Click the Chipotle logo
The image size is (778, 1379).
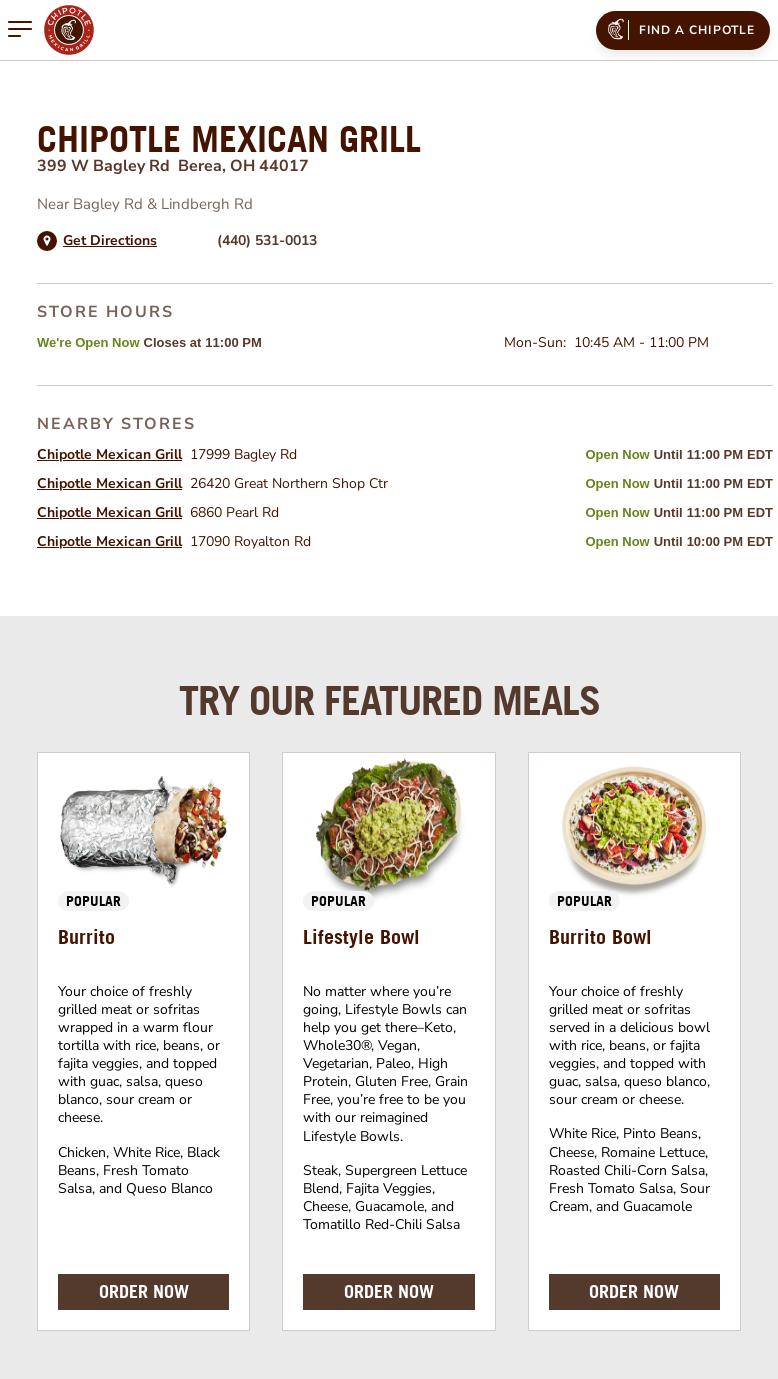[x=69, y=29]
